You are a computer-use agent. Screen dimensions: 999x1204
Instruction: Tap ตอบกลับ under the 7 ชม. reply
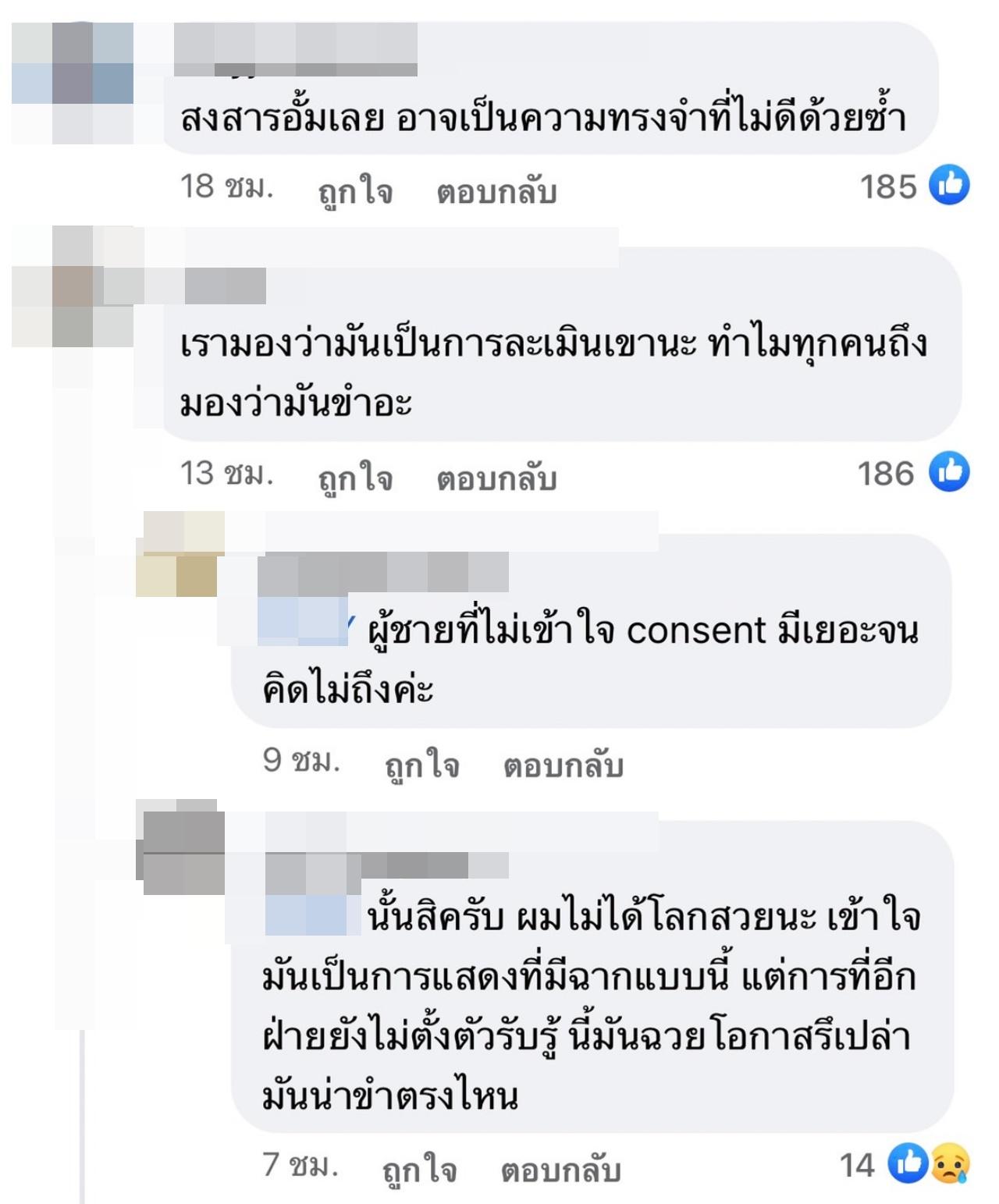click(560, 1169)
